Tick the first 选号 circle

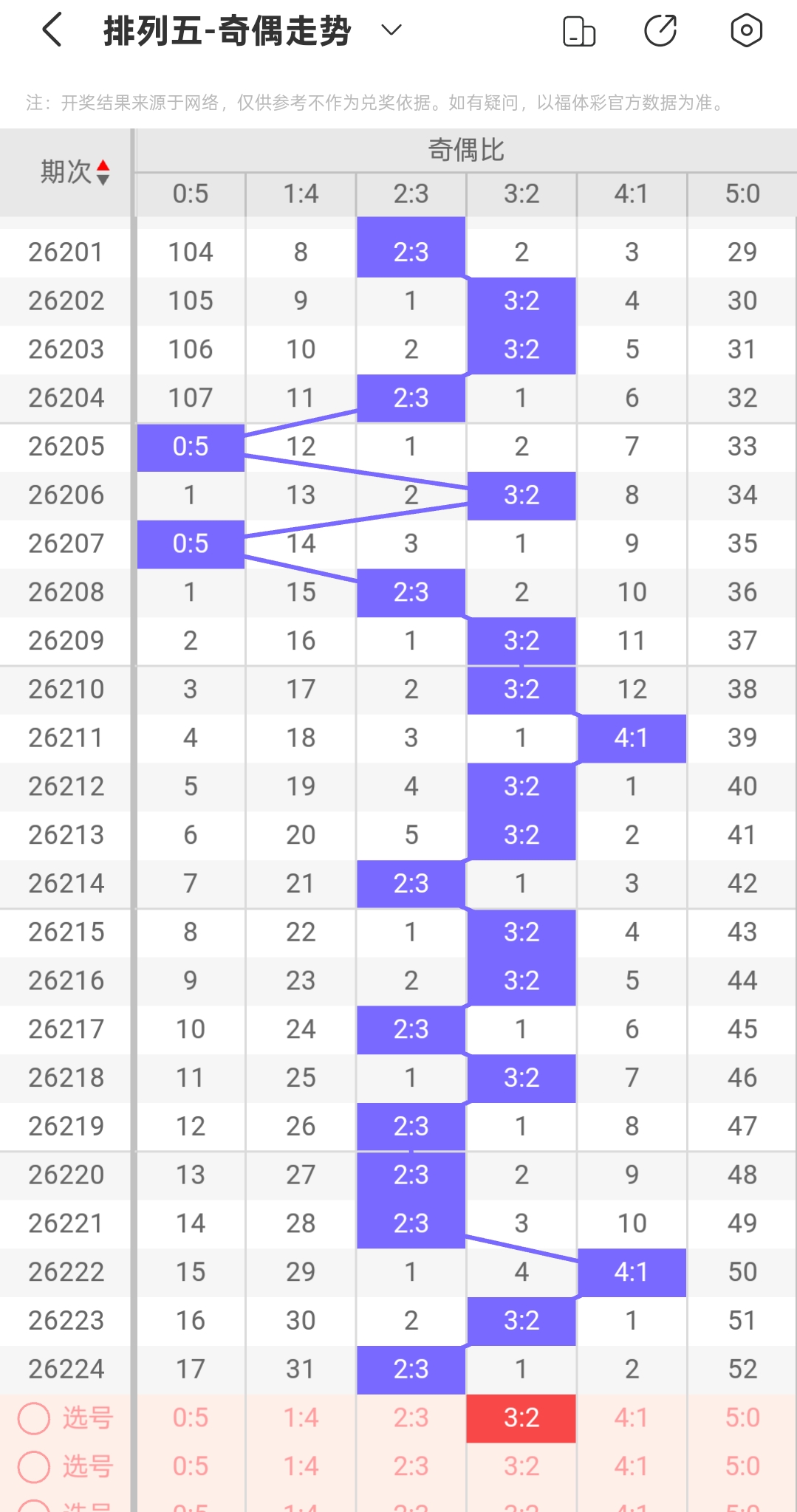(x=34, y=1418)
